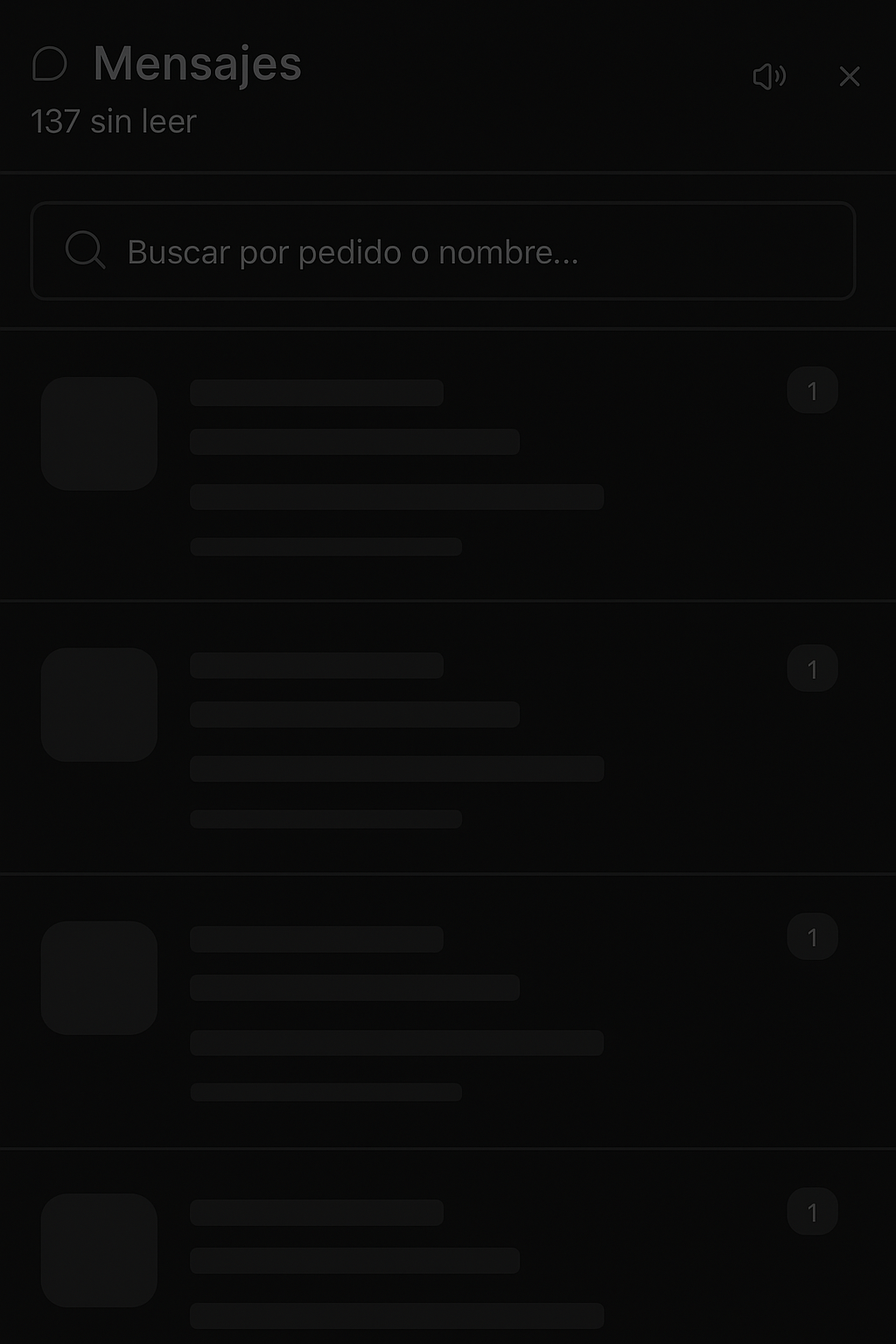This screenshot has height=1344, width=896.
Task: Click the chat bubble icon in the header
Action: tap(50, 63)
